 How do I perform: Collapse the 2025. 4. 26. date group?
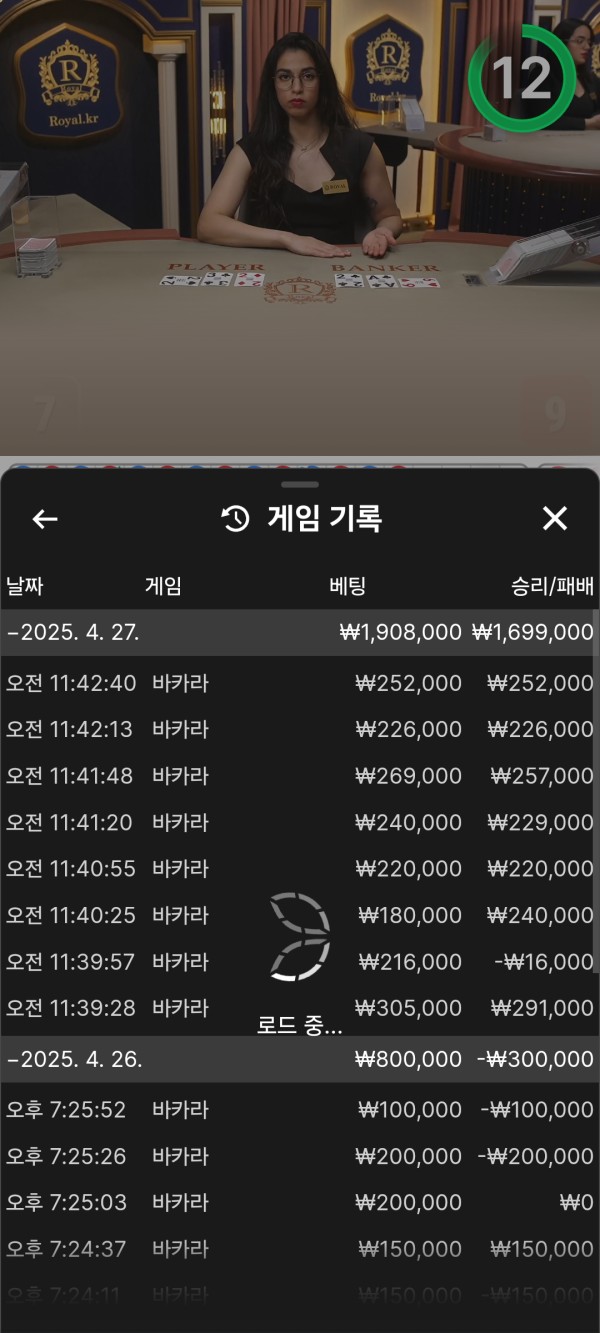[x=74, y=1059]
